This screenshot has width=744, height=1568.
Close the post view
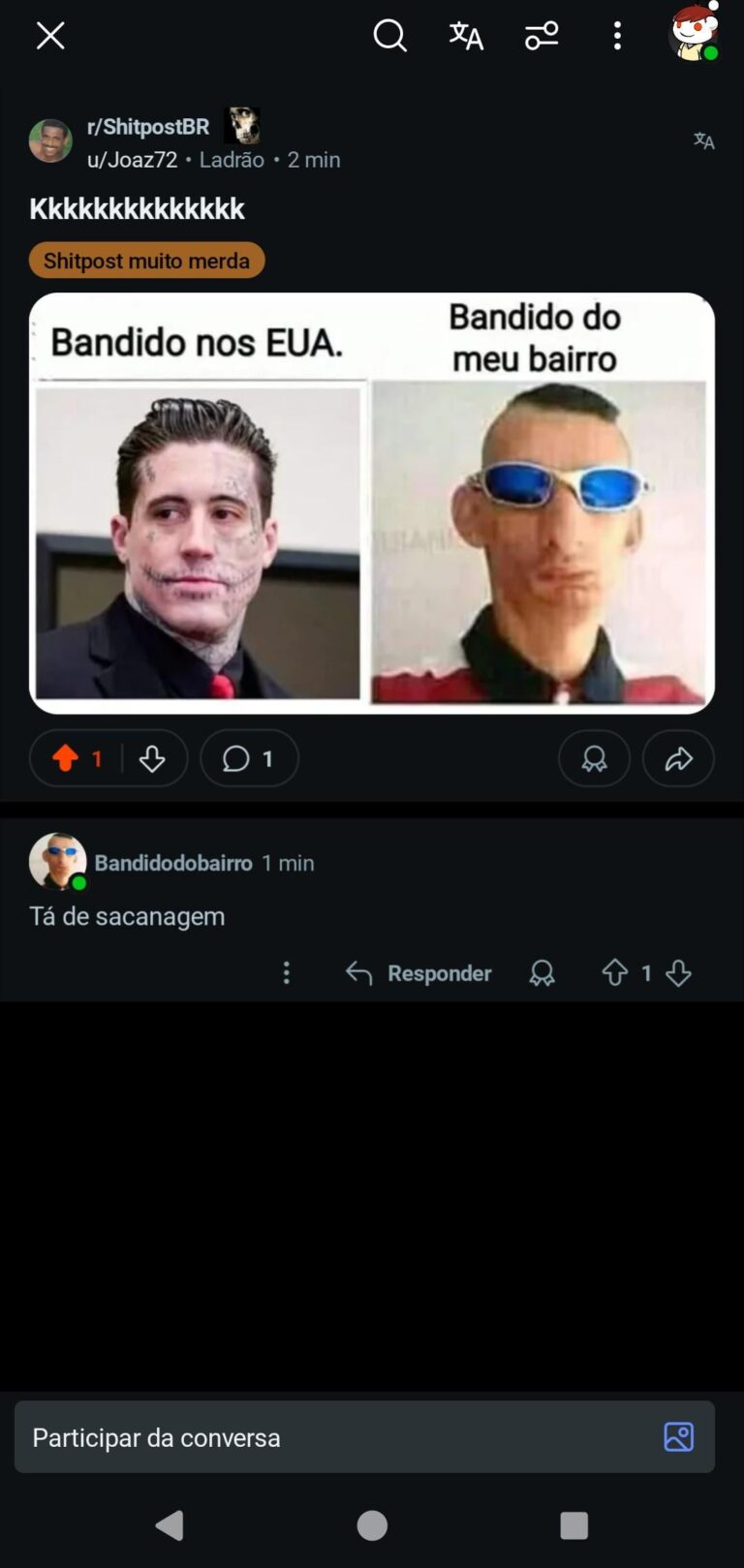(x=50, y=37)
